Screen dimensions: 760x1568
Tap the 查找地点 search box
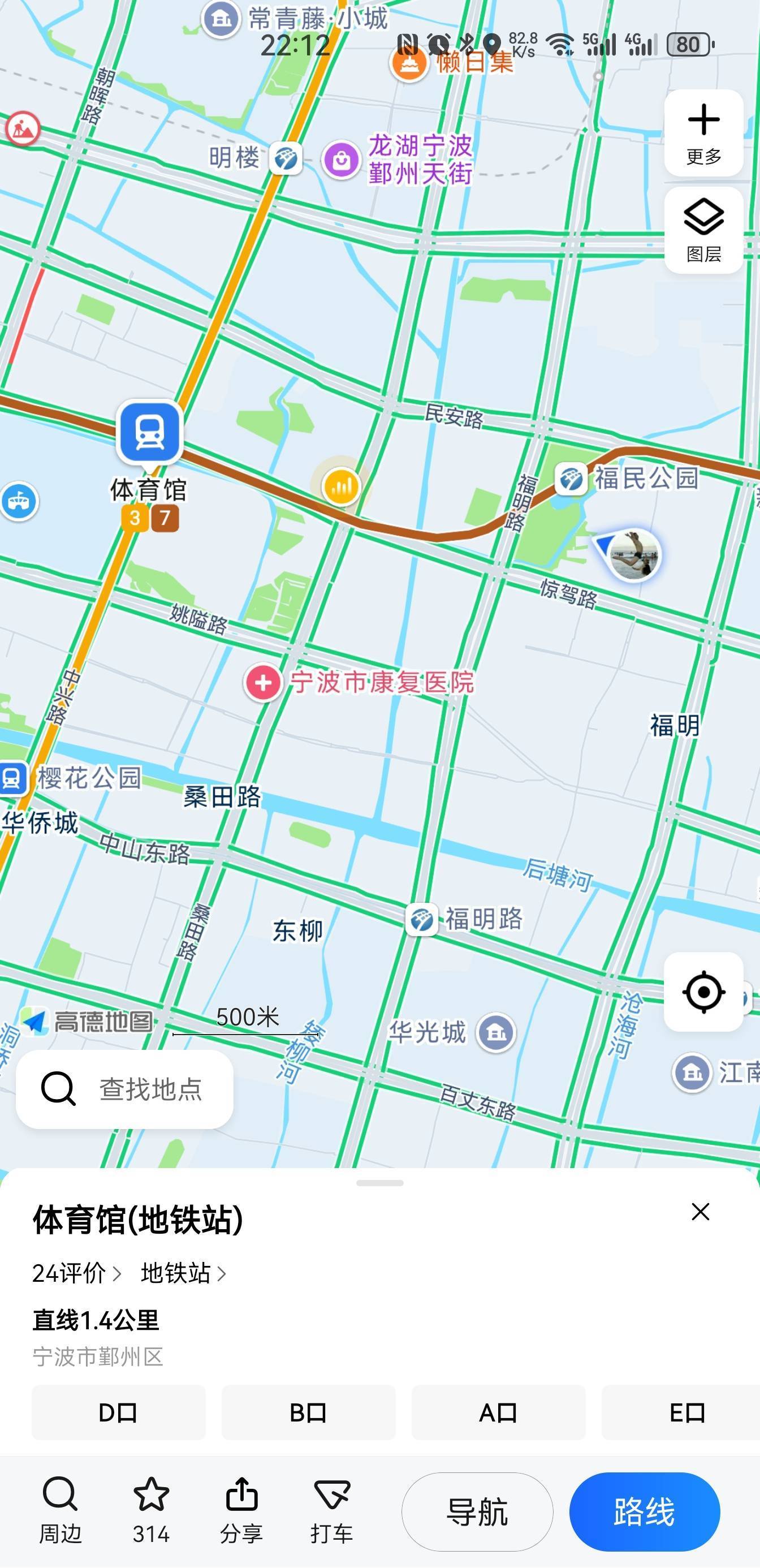pos(125,1089)
